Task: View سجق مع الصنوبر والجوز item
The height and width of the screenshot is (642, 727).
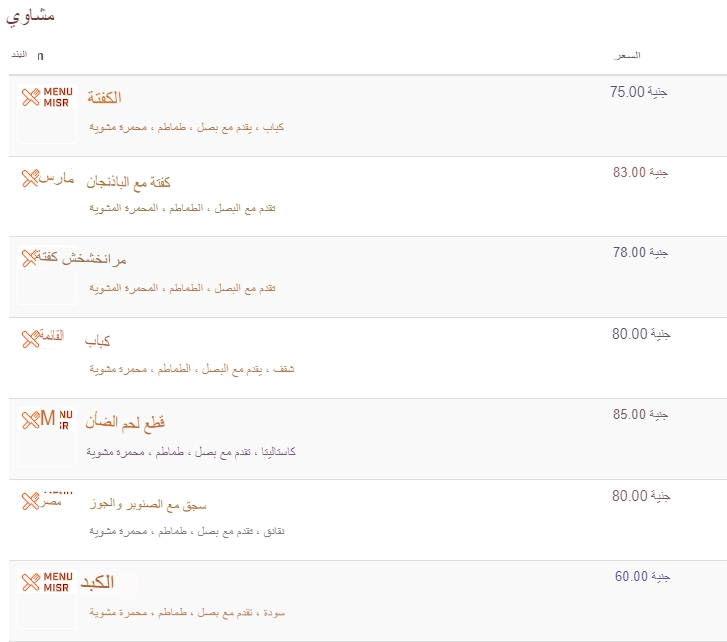Action: (x=148, y=504)
